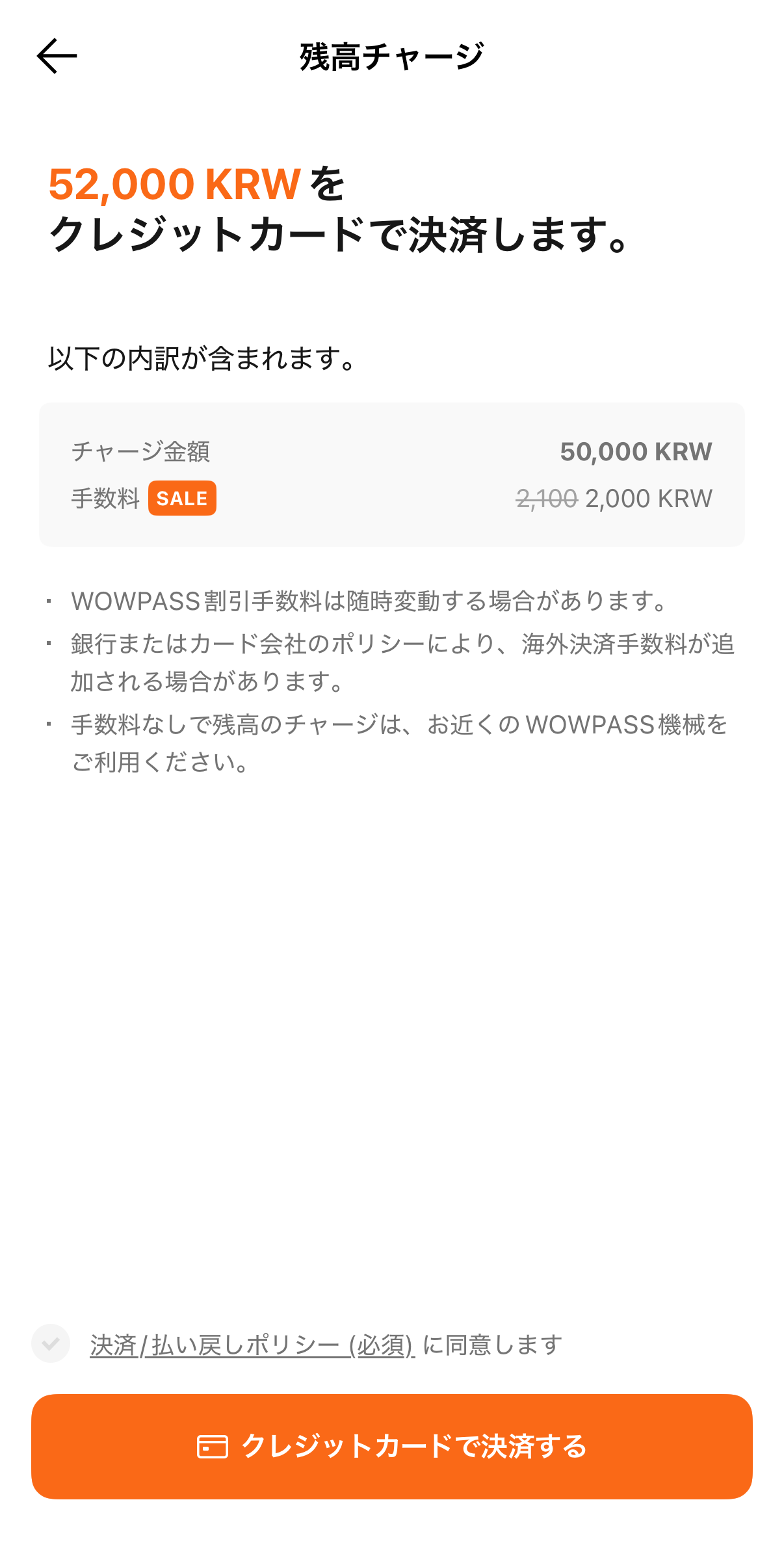Tap クレジットカードで決済する button
The height and width of the screenshot is (1554, 784).
(391, 1446)
